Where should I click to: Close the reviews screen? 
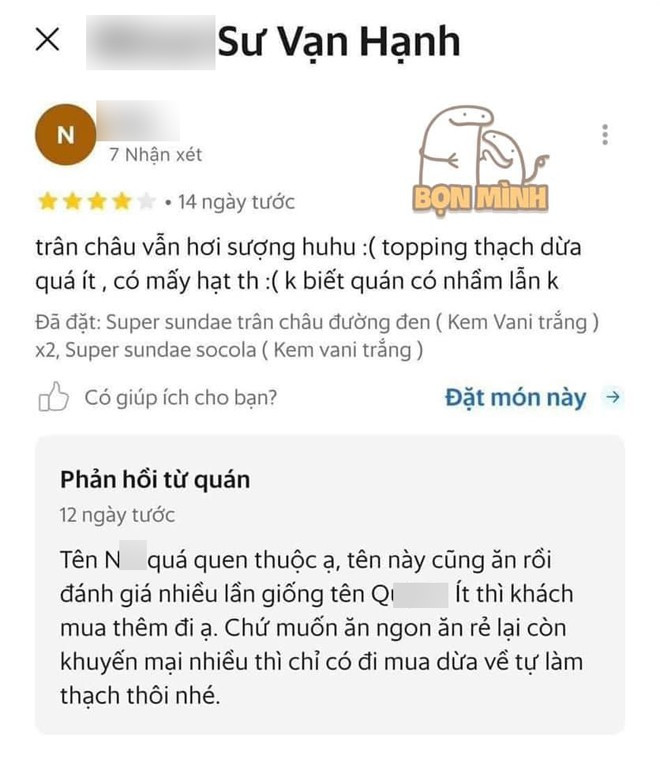tap(47, 41)
